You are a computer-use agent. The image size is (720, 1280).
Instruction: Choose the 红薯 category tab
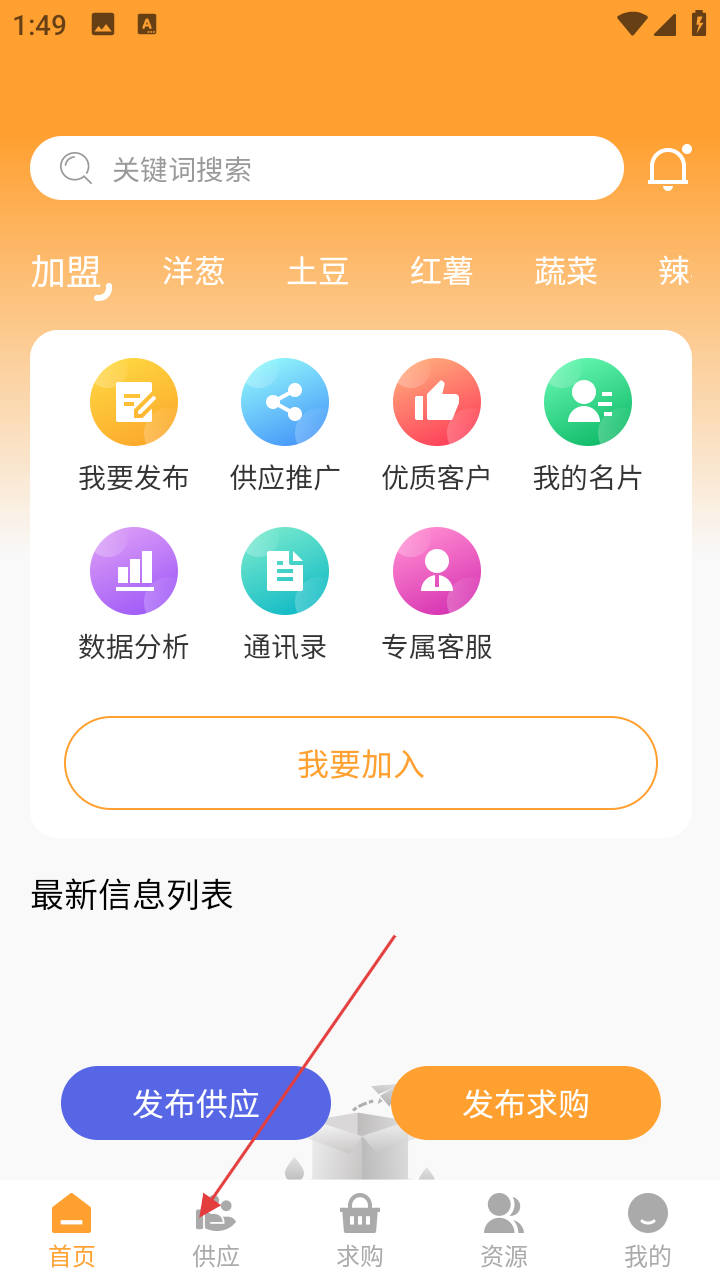[442, 271]
